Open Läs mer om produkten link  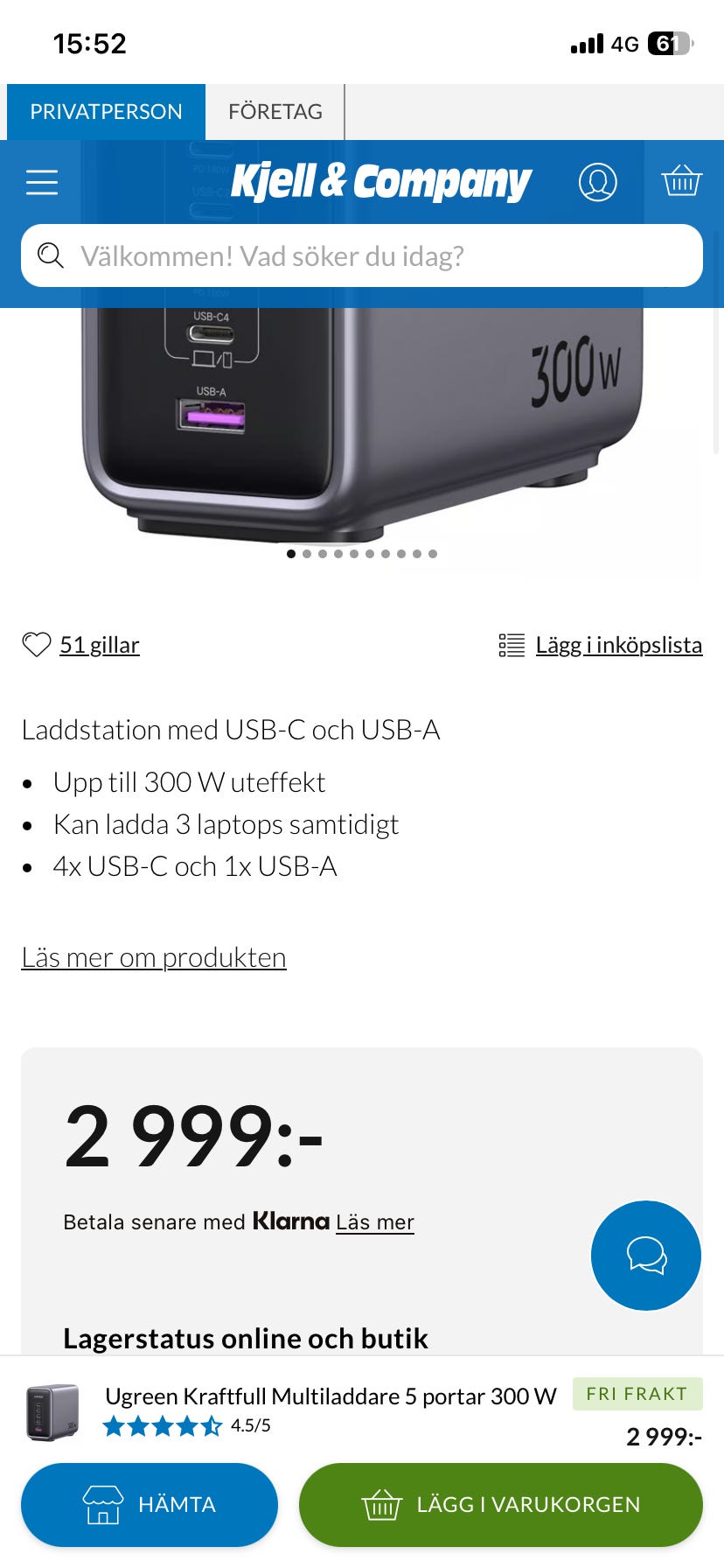154,957
